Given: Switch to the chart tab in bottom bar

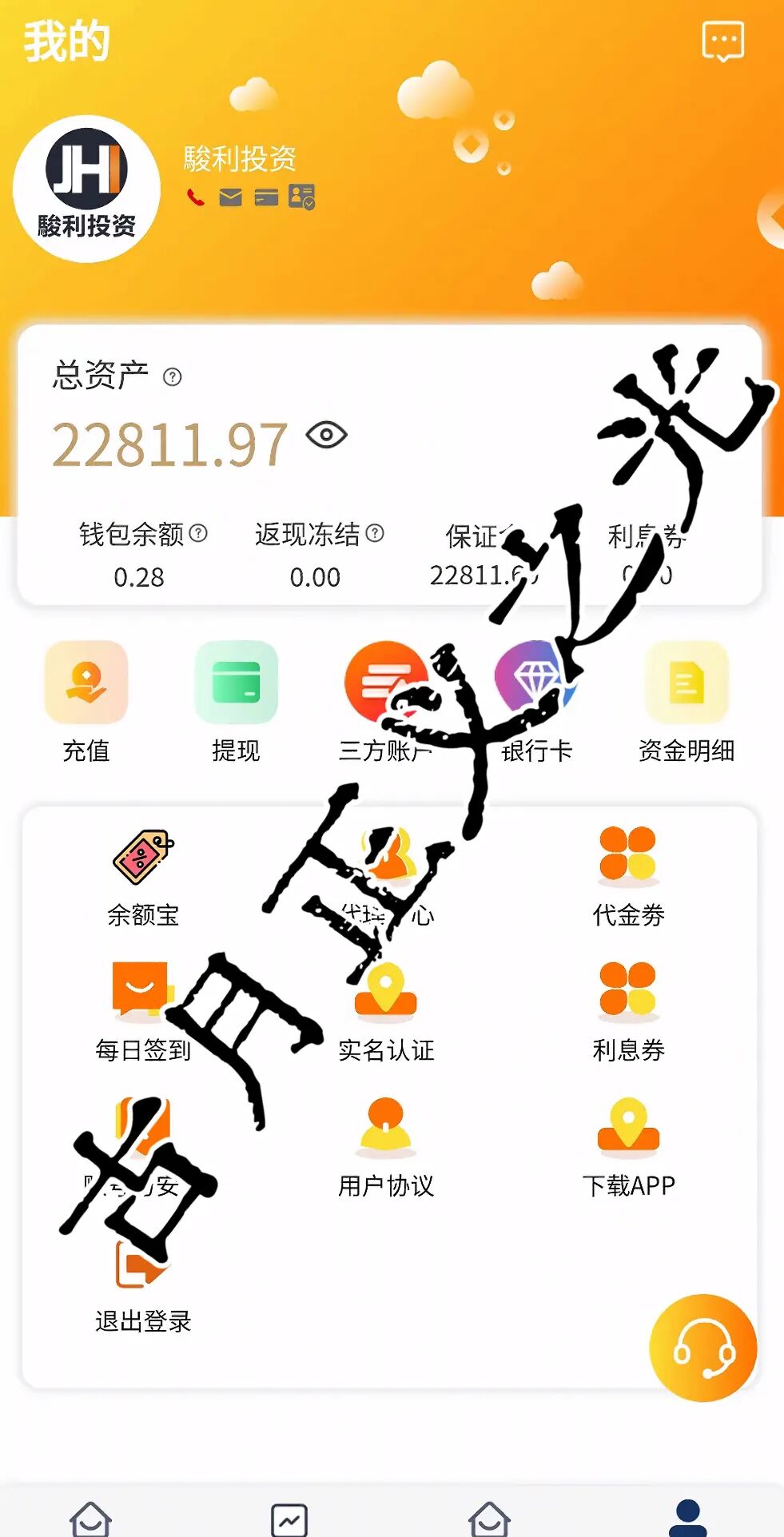Looking at the screenshot, I should pos(289,1519).
